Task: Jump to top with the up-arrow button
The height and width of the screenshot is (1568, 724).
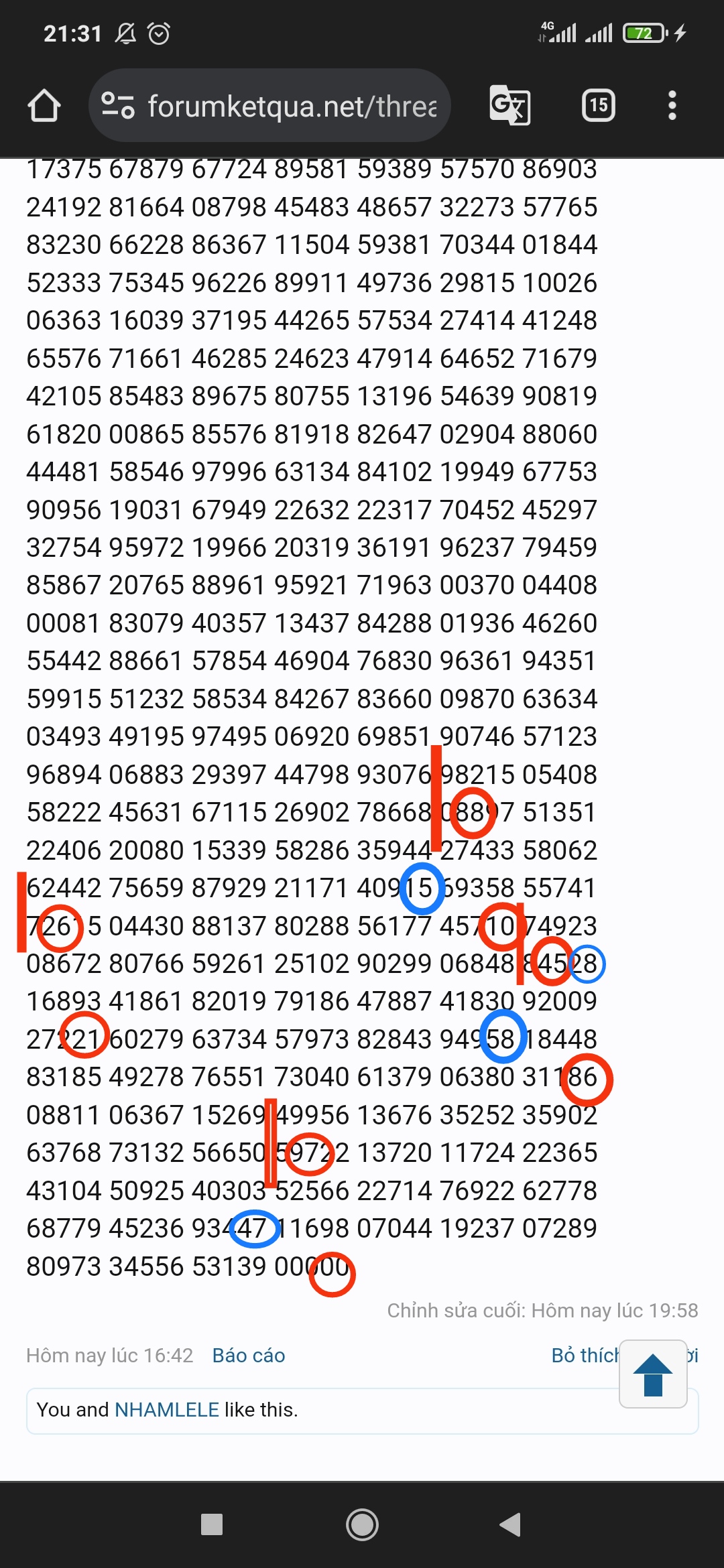Action: [x=653, y=1374]
